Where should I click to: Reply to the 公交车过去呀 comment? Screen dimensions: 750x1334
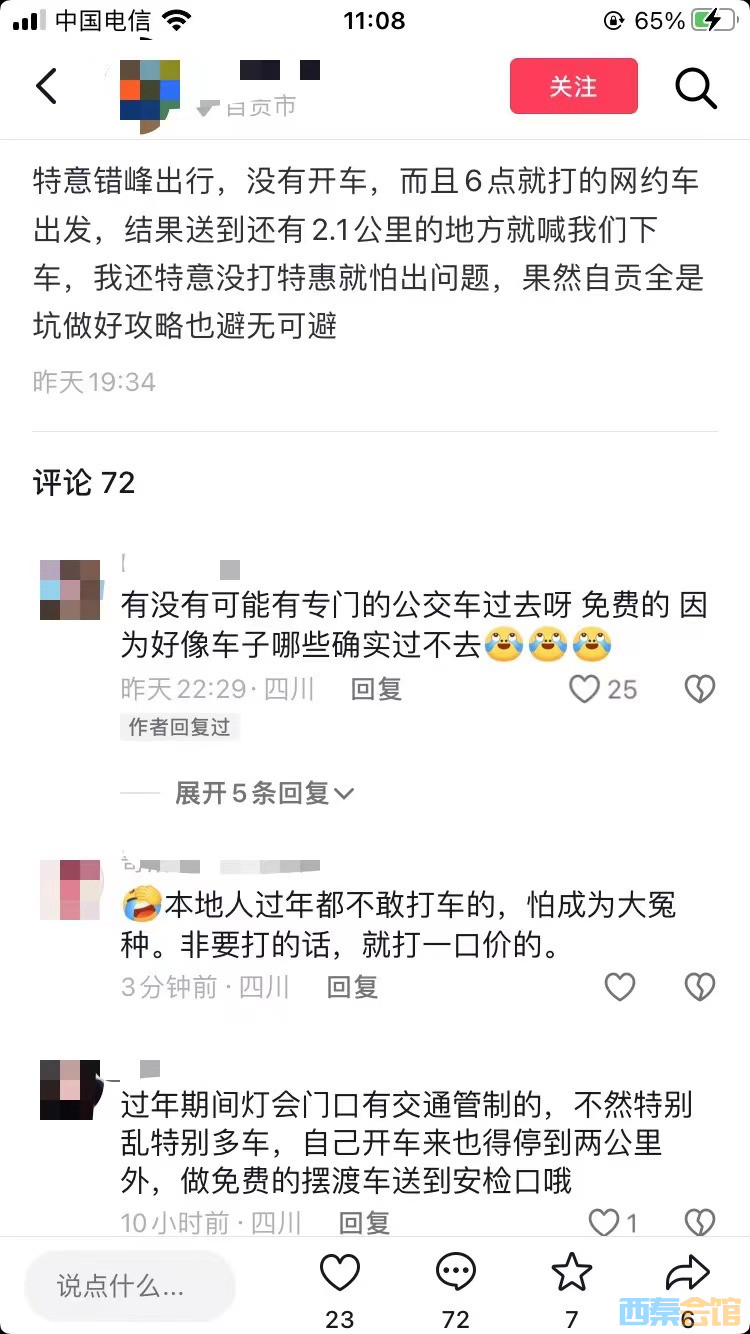377,689
